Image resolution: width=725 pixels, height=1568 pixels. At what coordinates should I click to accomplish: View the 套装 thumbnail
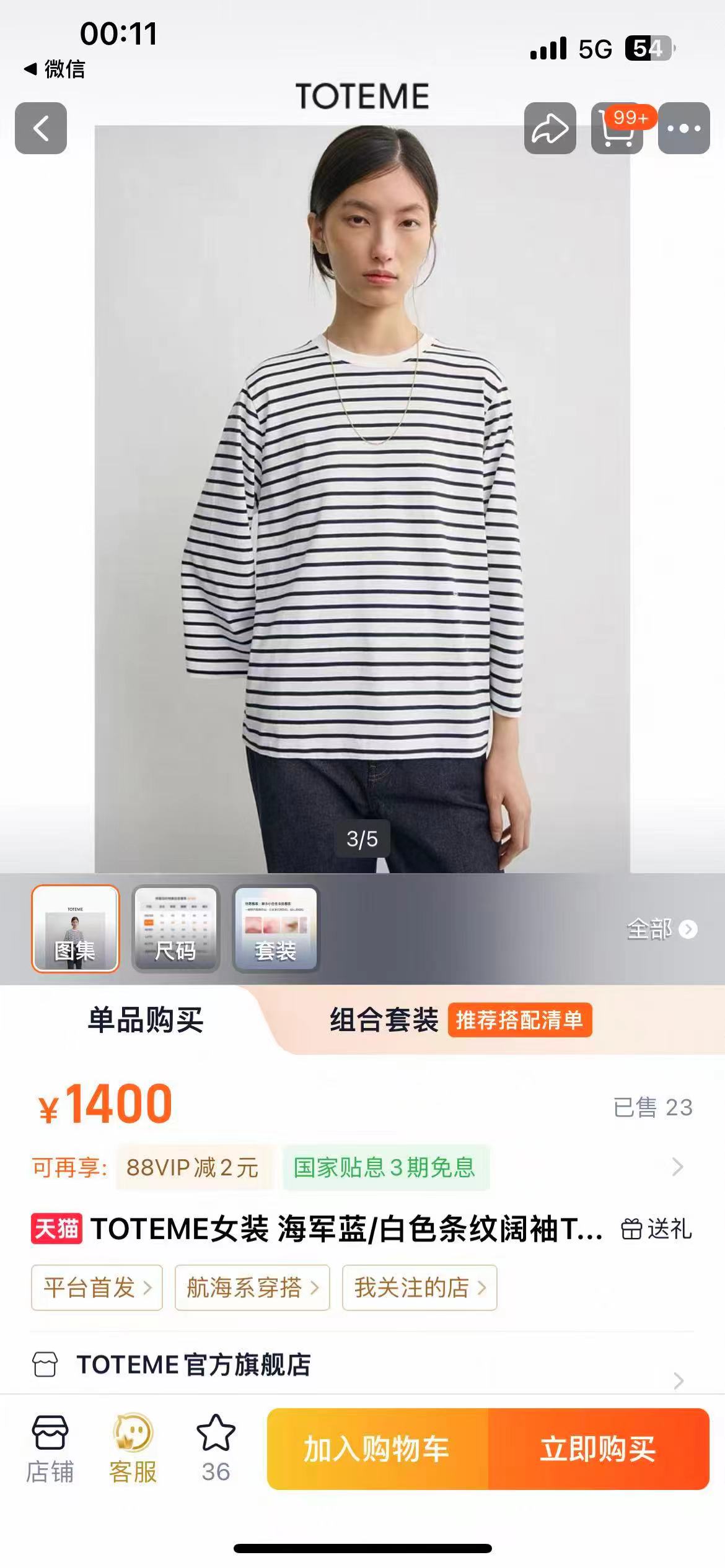tap(276, 929)
